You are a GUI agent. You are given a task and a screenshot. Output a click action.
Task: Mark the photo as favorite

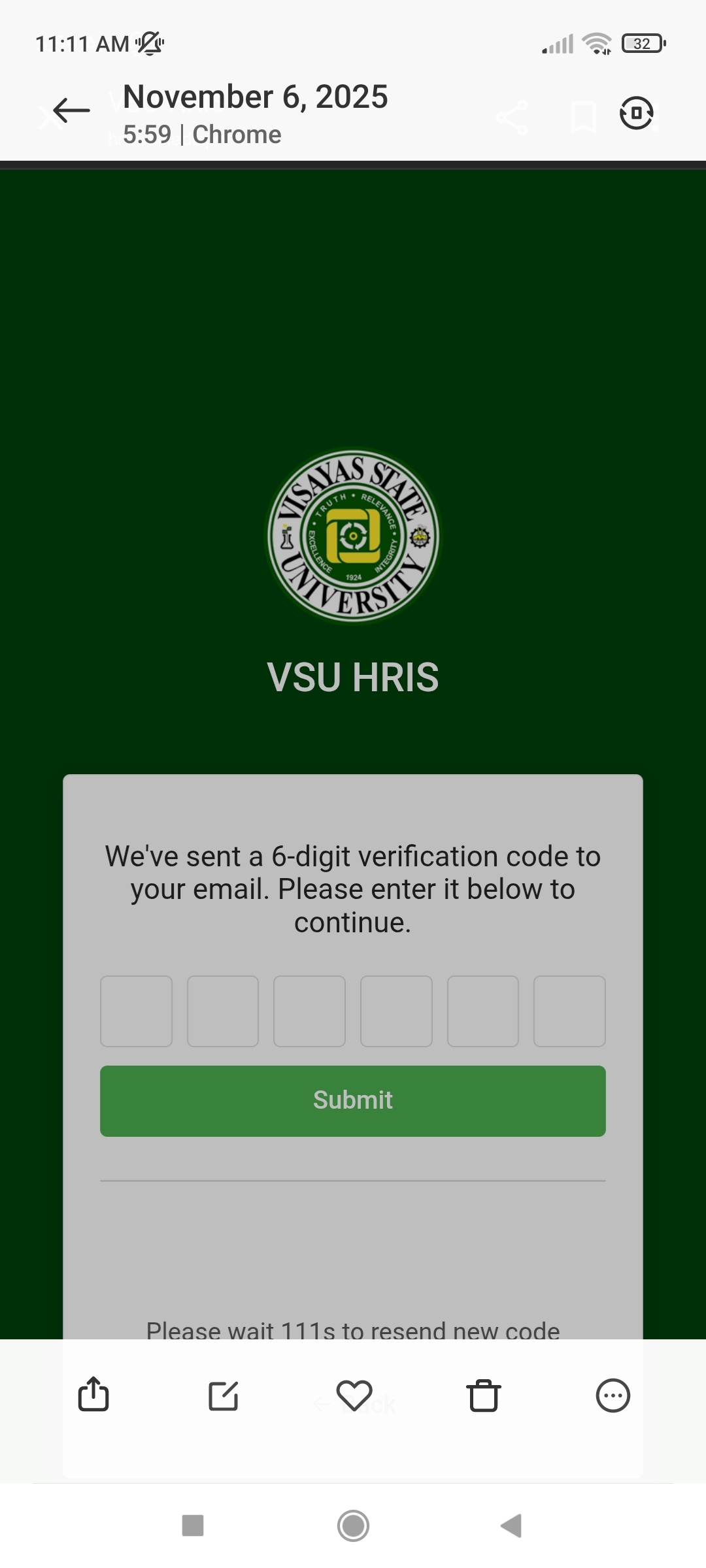354,1396
